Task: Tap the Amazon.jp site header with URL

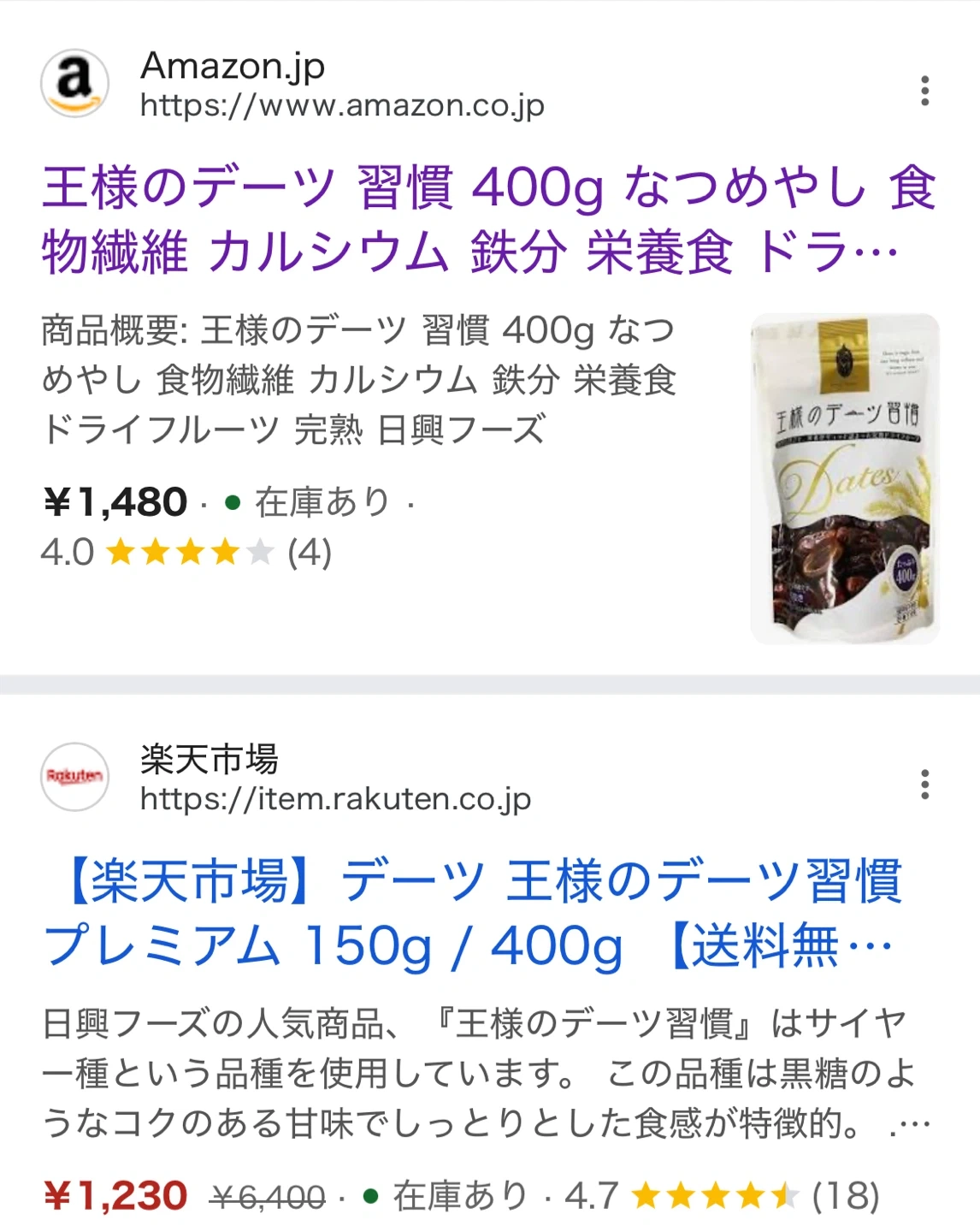Action: [x=342, y=86]
